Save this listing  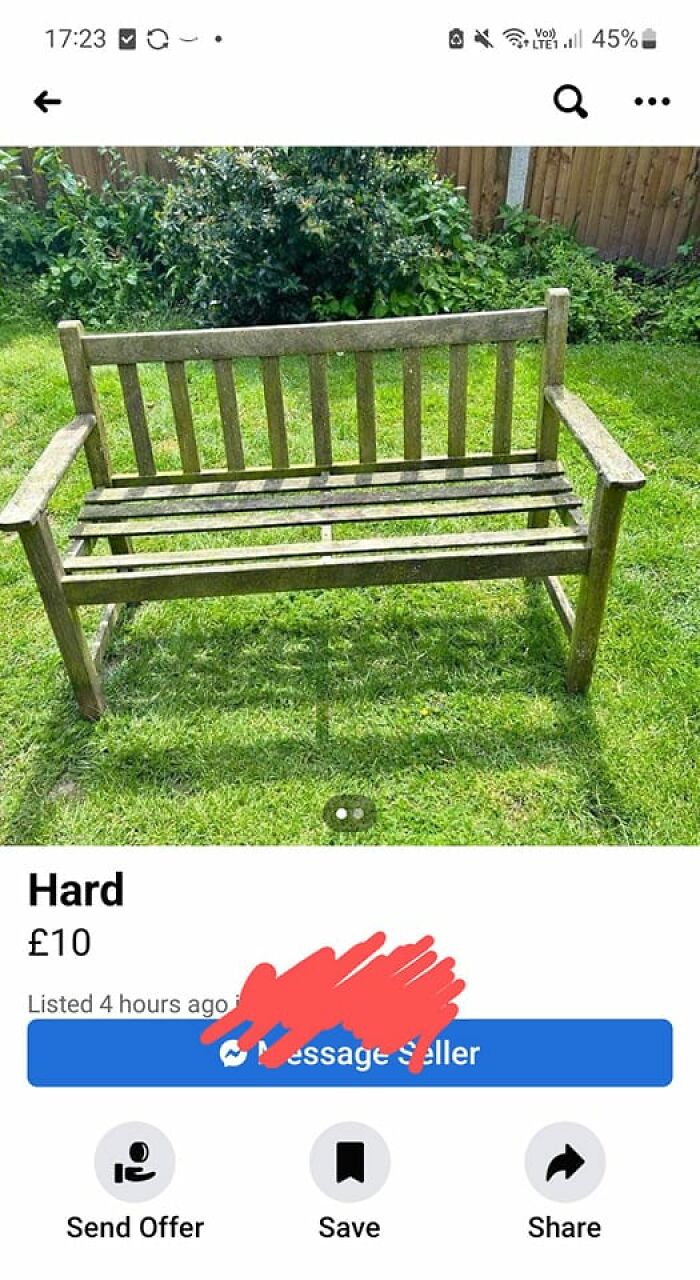tap(349, 1162)
